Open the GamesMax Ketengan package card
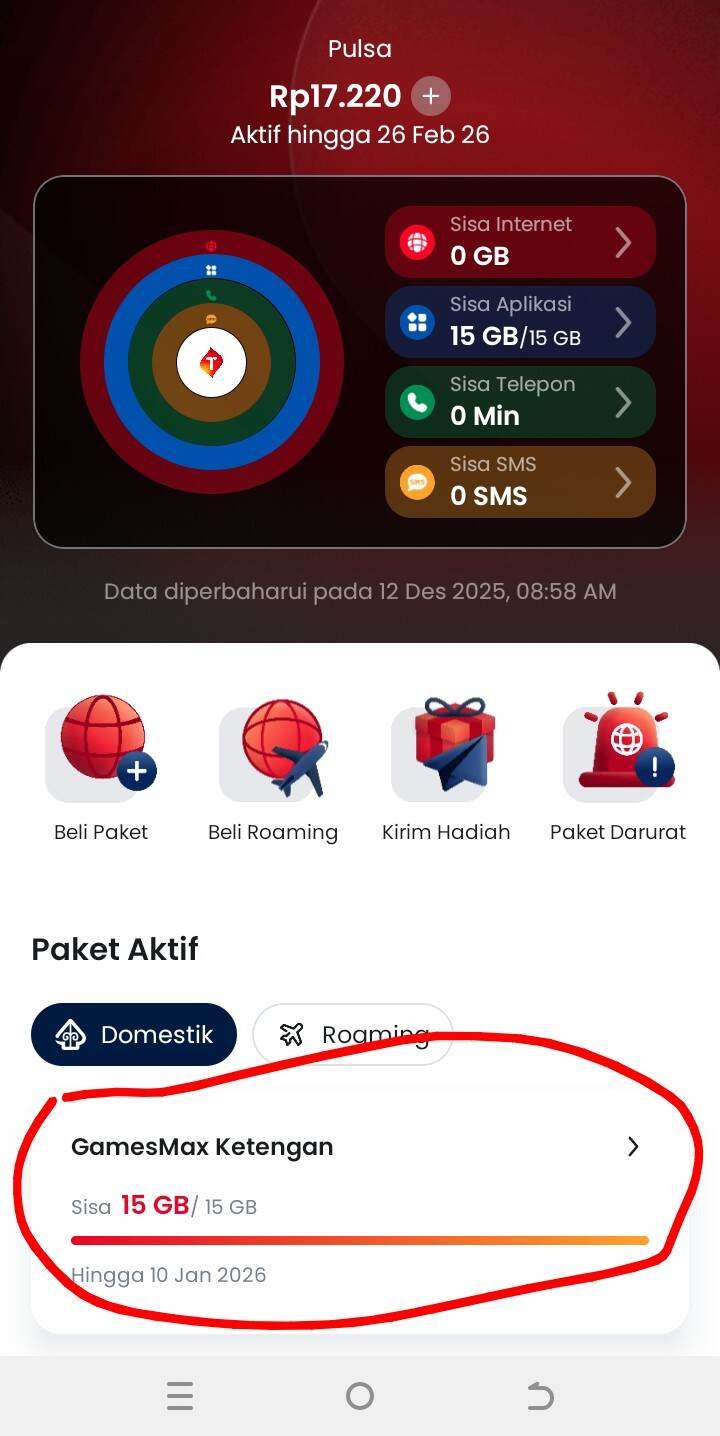 (x=360, y=1208)
